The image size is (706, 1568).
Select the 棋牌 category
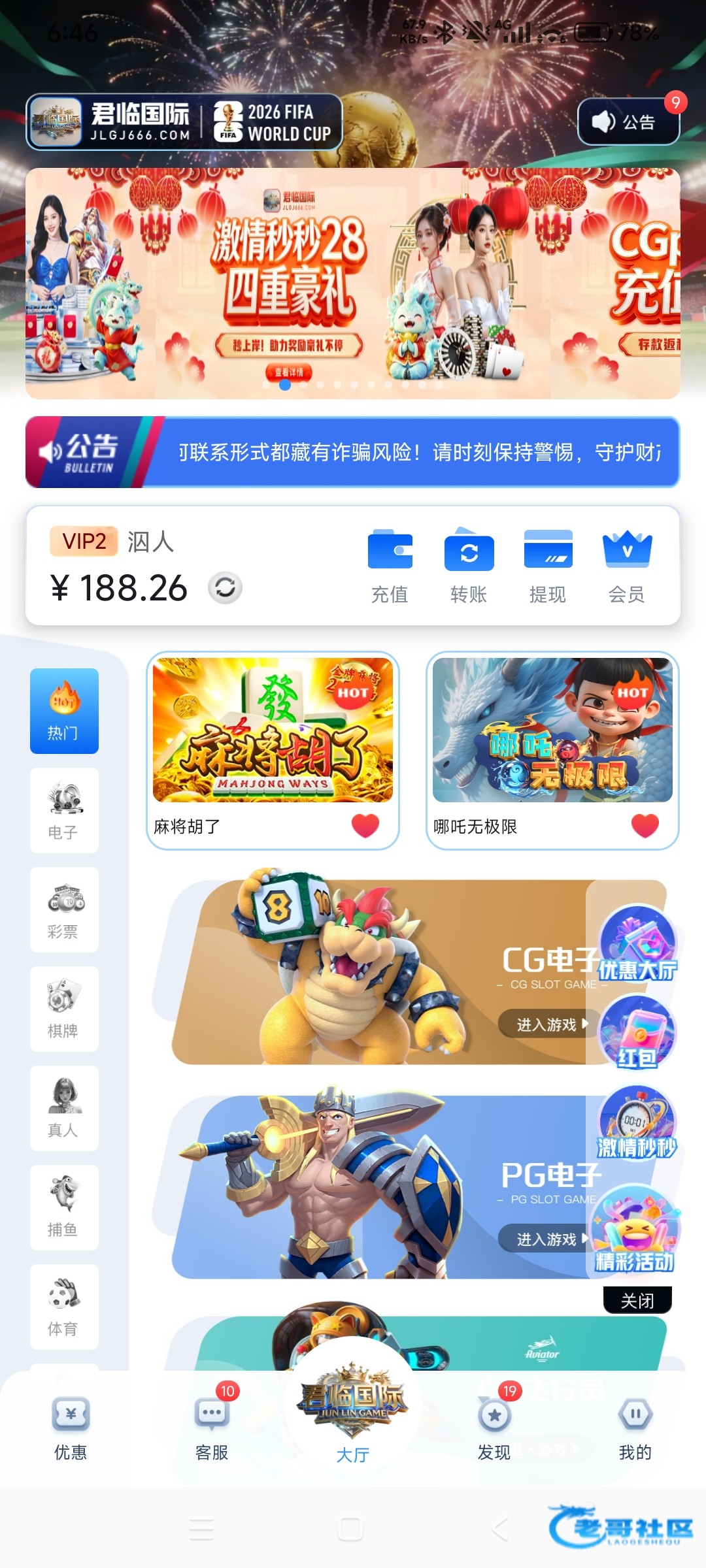coord(64,1009)
